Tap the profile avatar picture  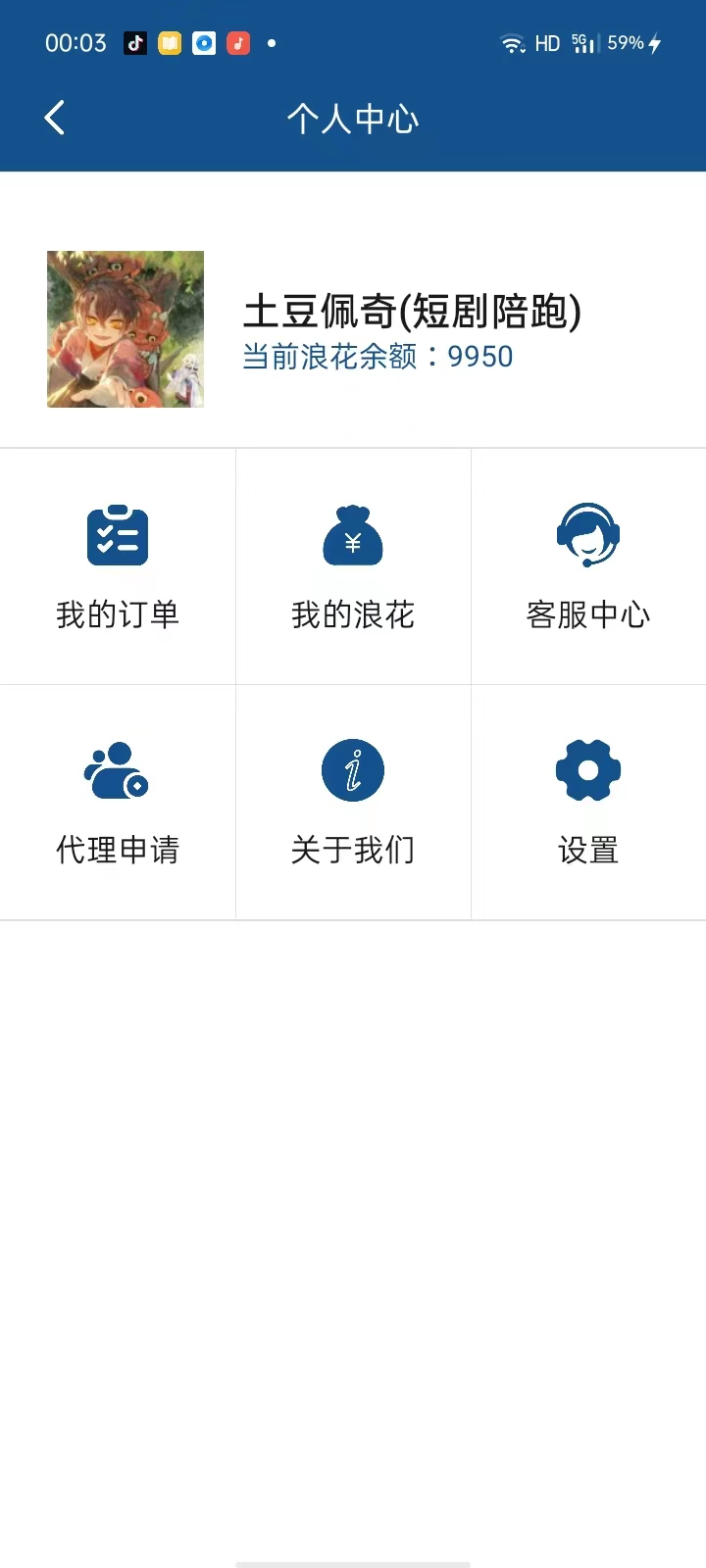pyautogui.click(x=126, y=329)
